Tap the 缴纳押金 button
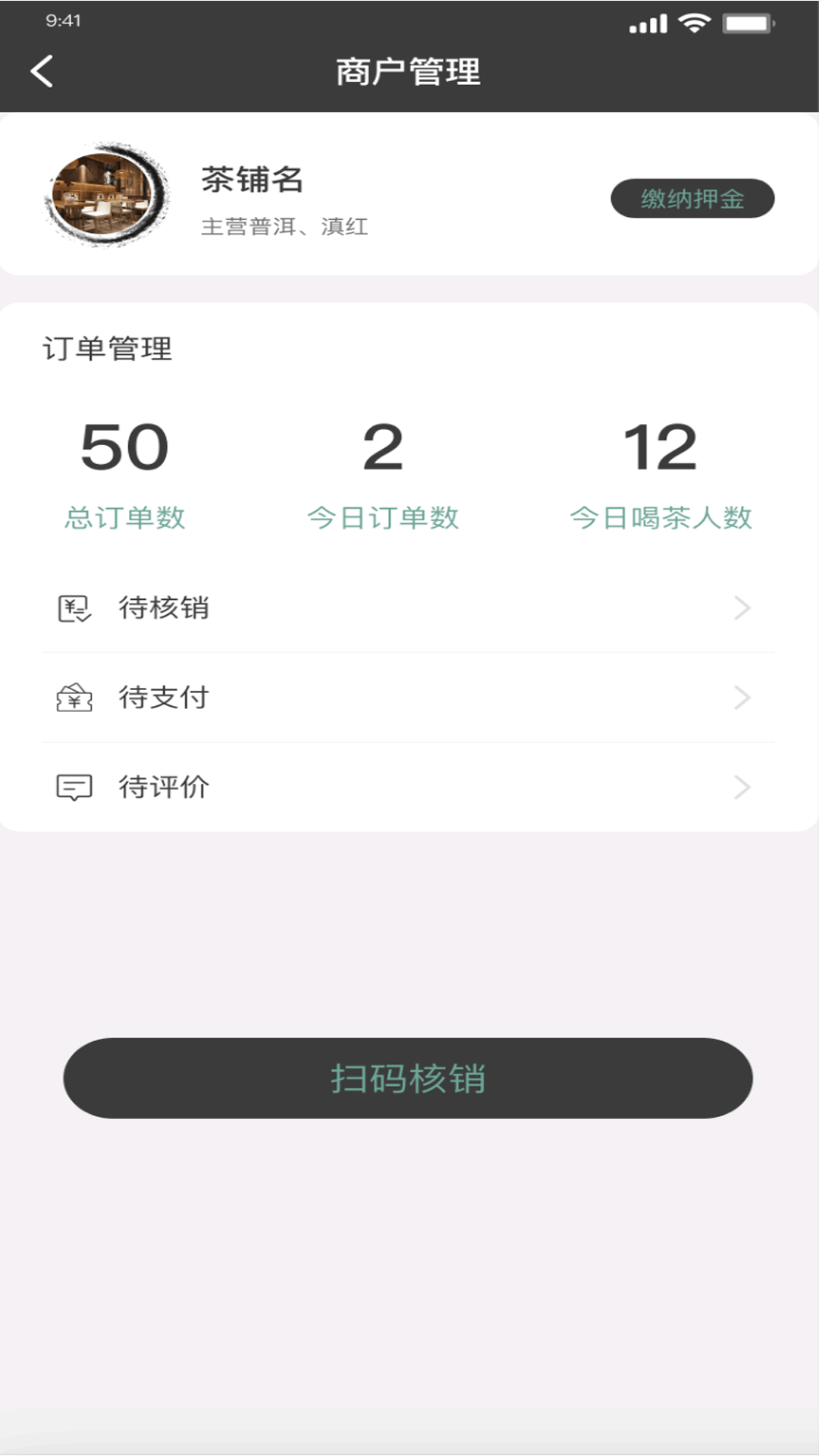Screen dimensions: 819x1456 point(692,199)
